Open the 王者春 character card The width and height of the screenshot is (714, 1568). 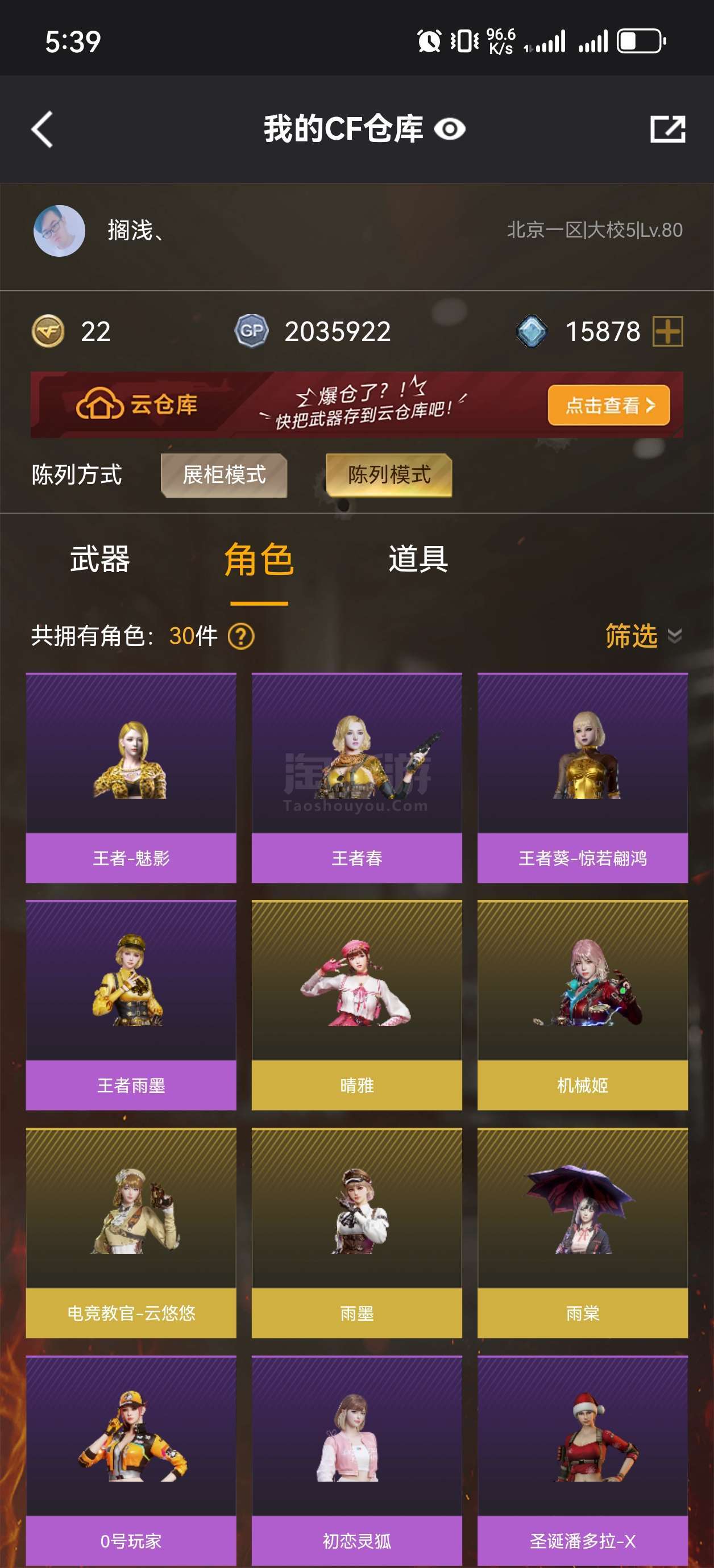pyautogui.click(x=357, y=778)
